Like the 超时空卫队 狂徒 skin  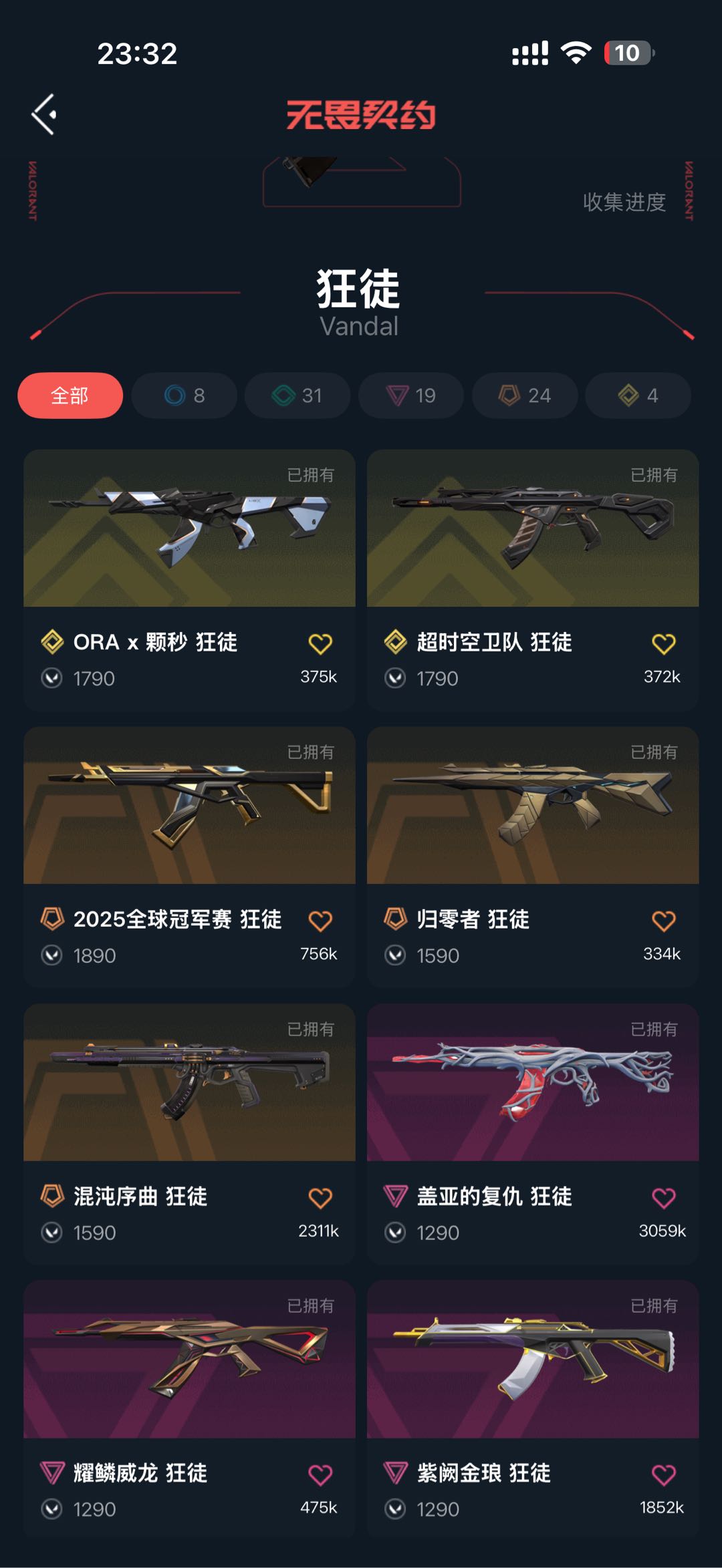(x=663, y=644)
